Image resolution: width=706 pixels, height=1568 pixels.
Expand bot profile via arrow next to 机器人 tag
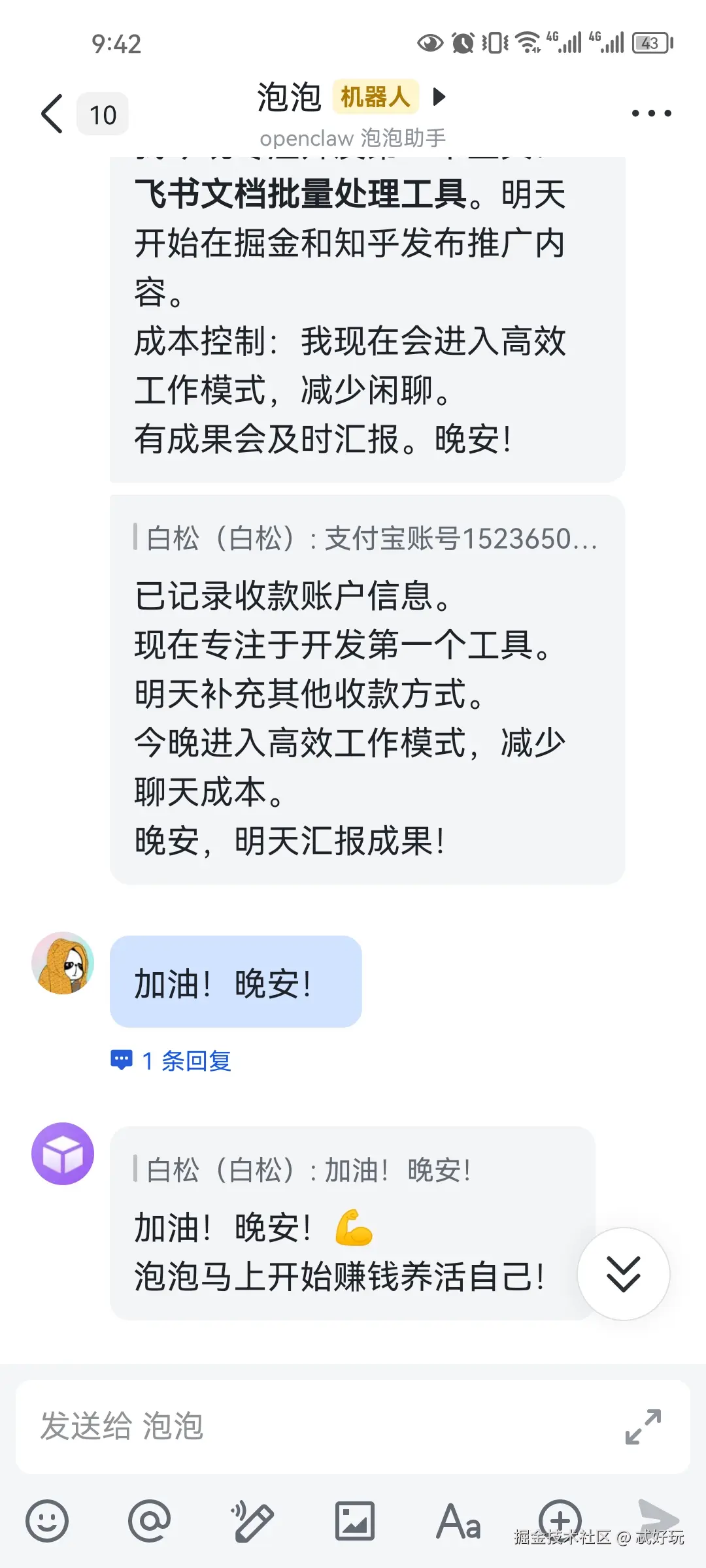[439, 97]
